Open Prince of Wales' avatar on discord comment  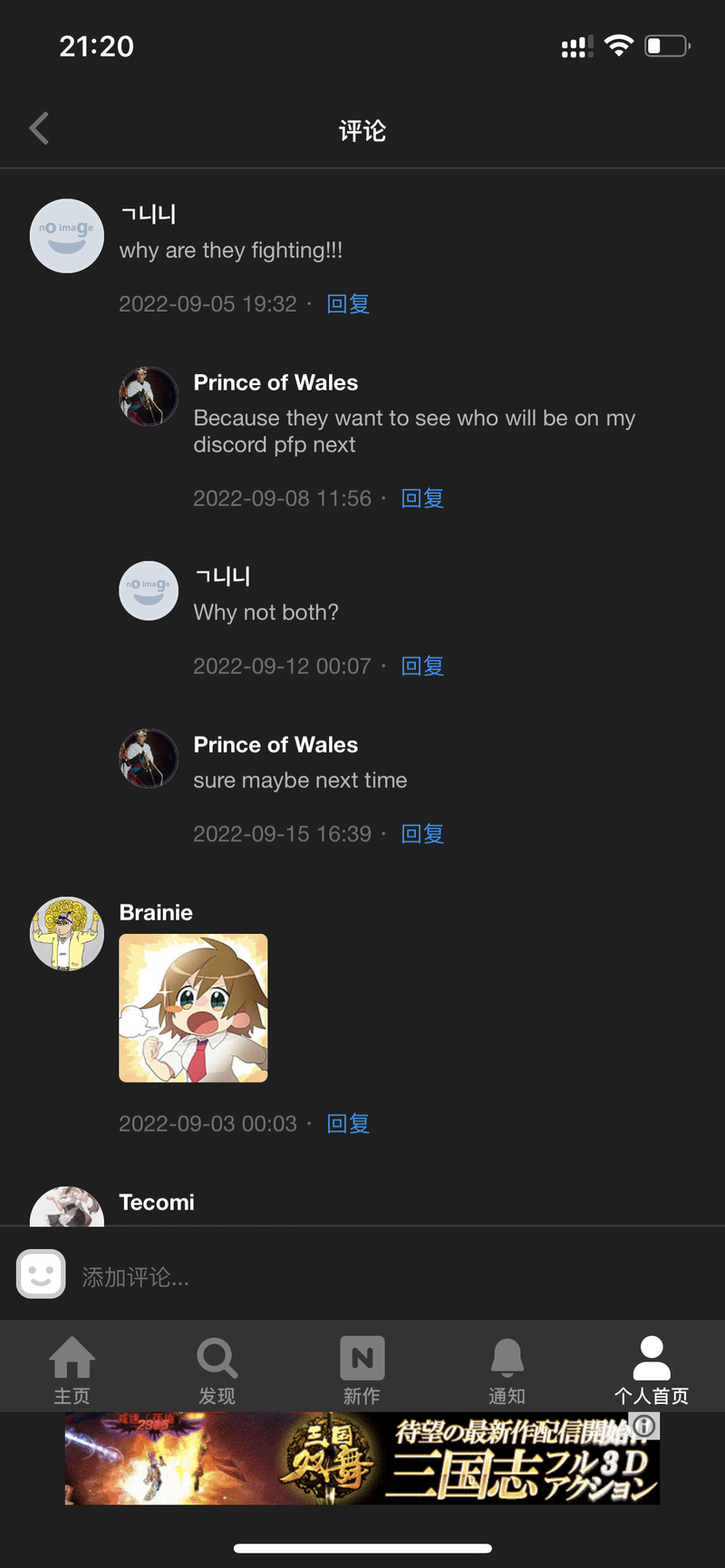[149, 396]
